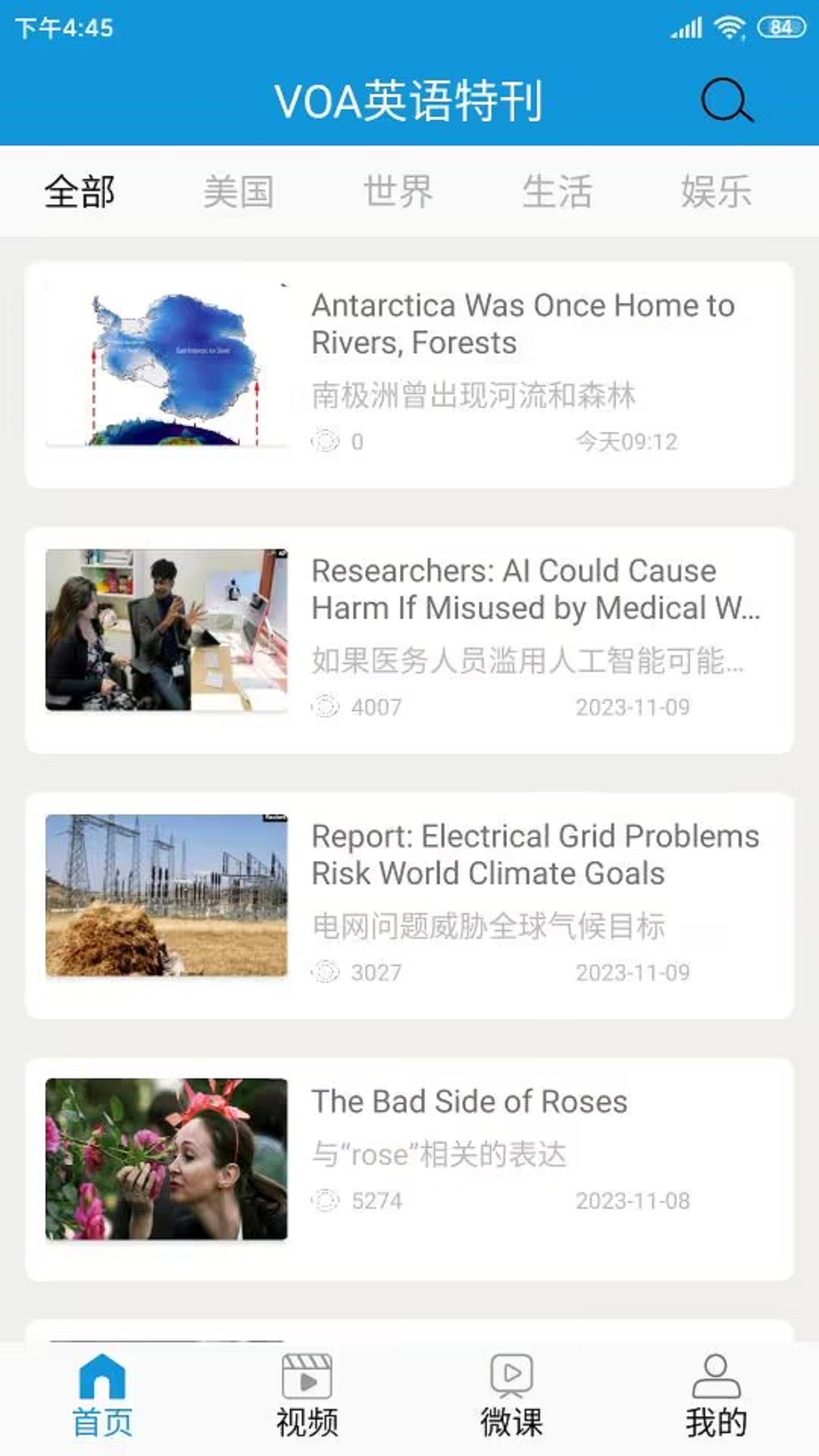This screenshot has height=1456, width=819.
Task: Open the 全部 tab
Action: pos(80,192)
